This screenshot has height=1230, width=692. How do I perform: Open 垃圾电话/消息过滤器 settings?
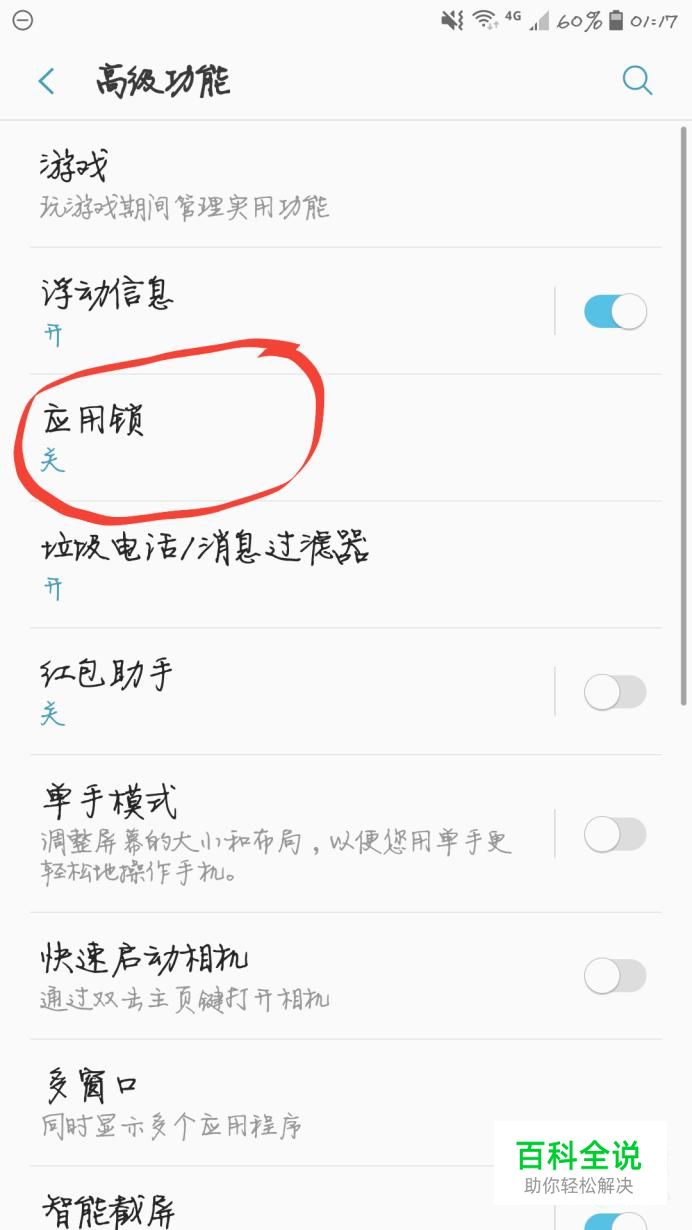[x=346, y=565]
